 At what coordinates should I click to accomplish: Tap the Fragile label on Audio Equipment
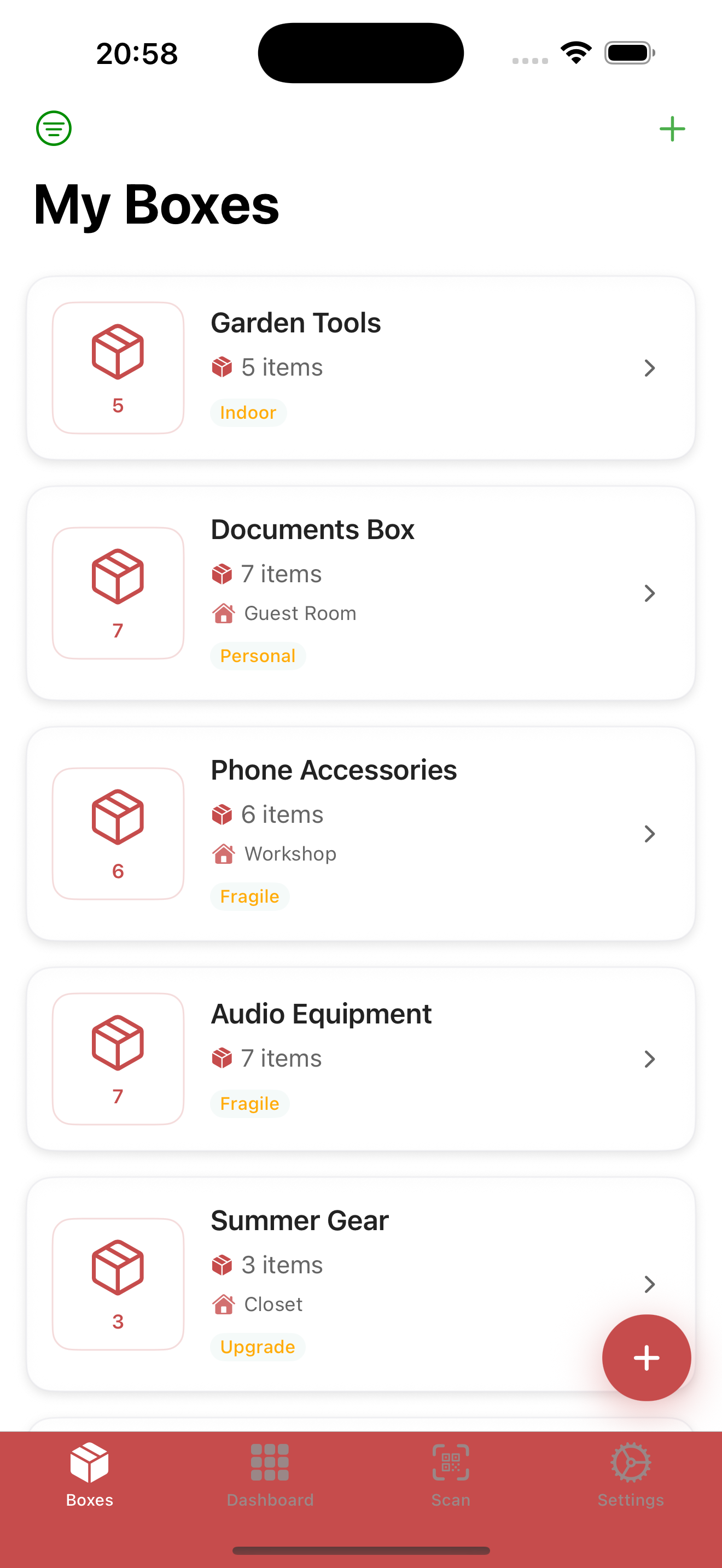(249, 1104)
